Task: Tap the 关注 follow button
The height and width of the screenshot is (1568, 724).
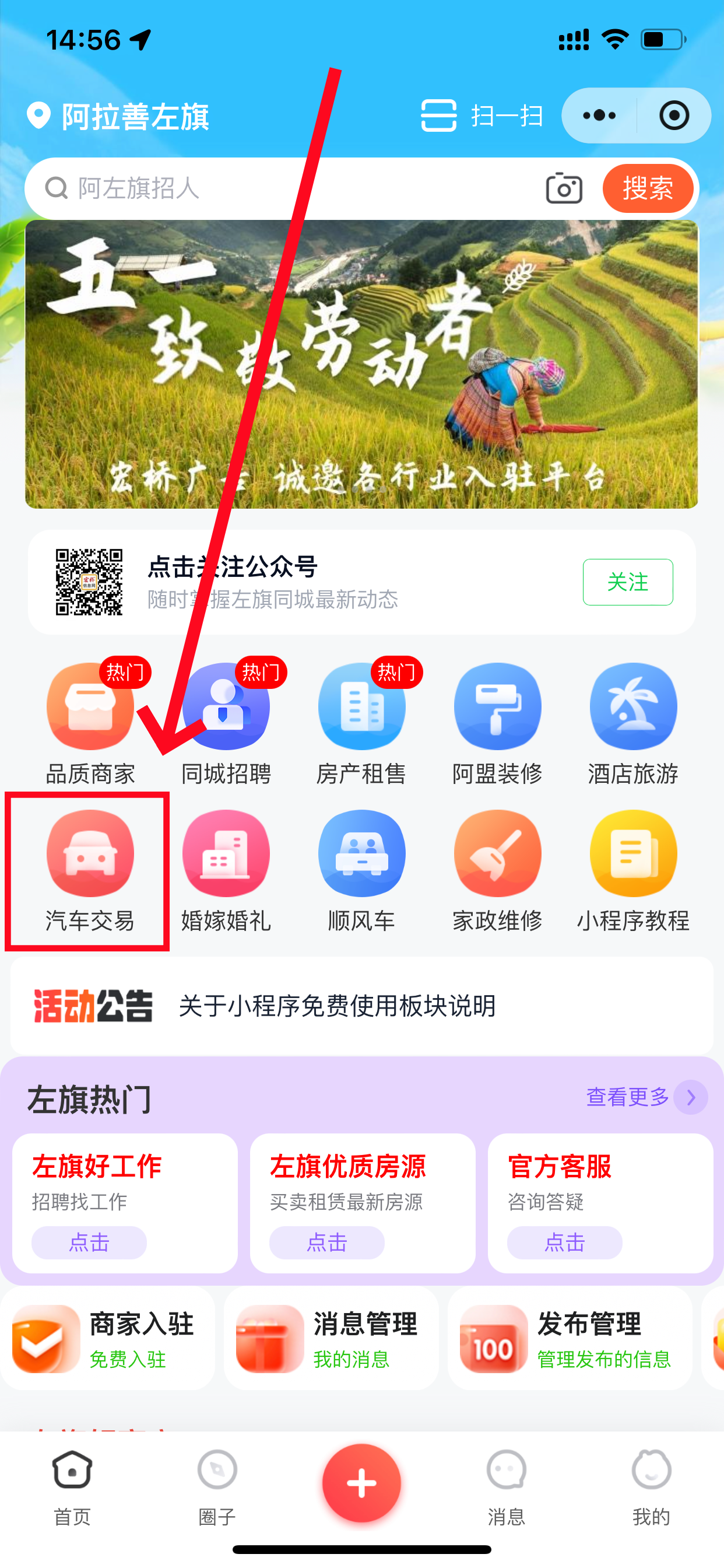Action: click(627, 583)
